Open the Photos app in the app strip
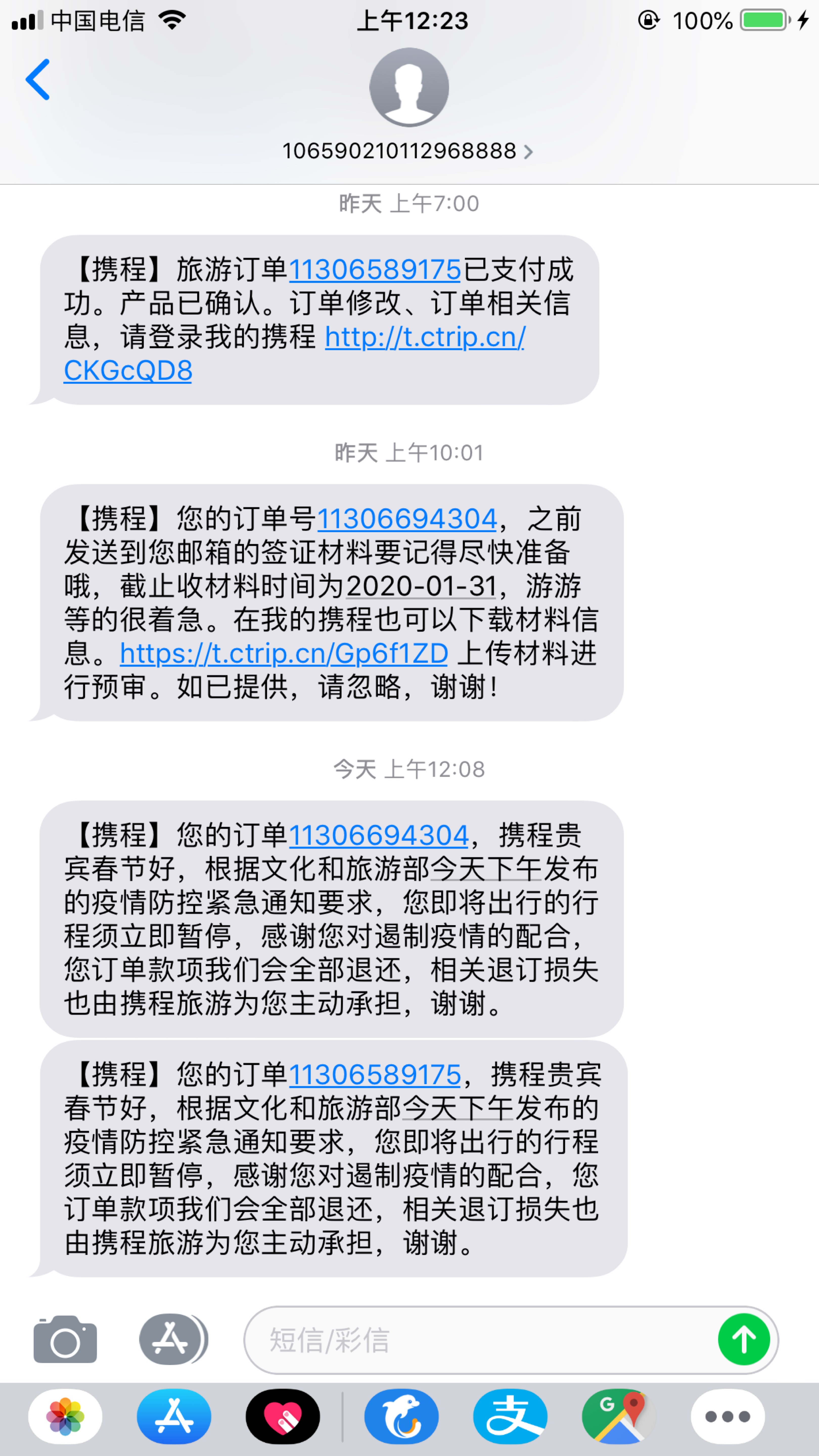The image size is (819, 1456). tap(65, 1416)
